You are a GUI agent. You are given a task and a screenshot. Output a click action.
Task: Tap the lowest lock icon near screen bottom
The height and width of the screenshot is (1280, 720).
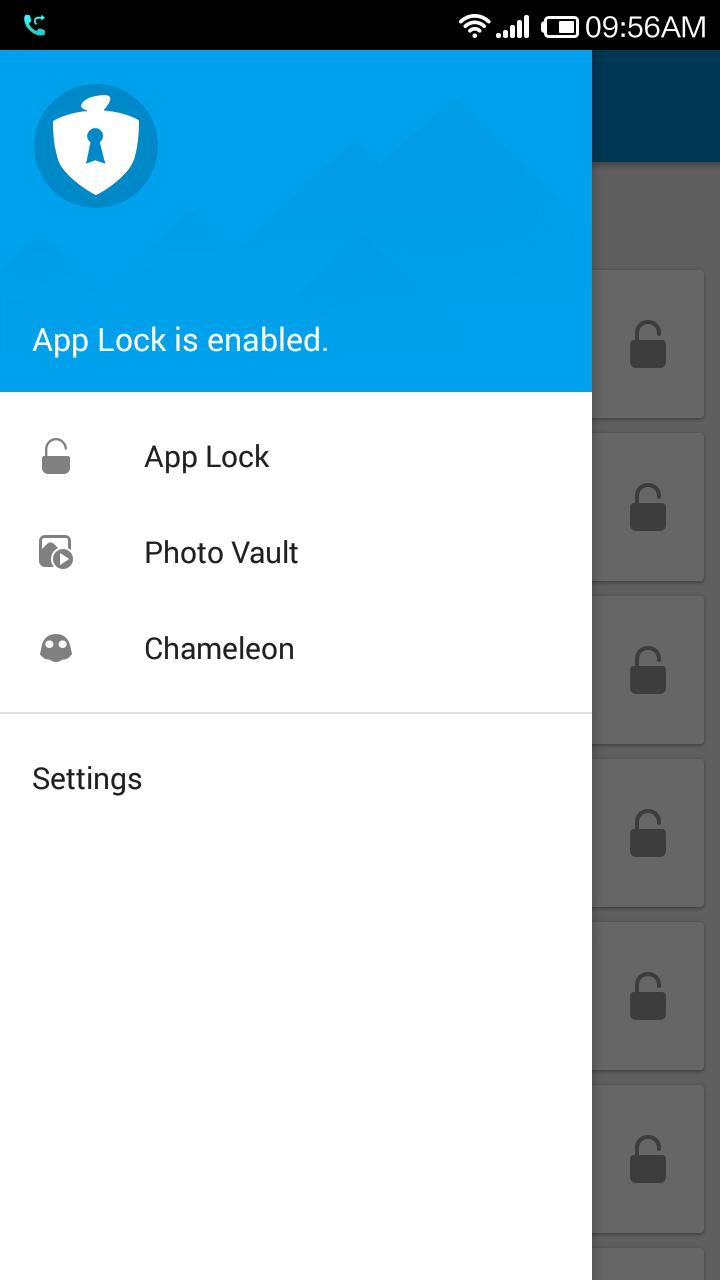pyautogui.click(x=650, y=1158)
